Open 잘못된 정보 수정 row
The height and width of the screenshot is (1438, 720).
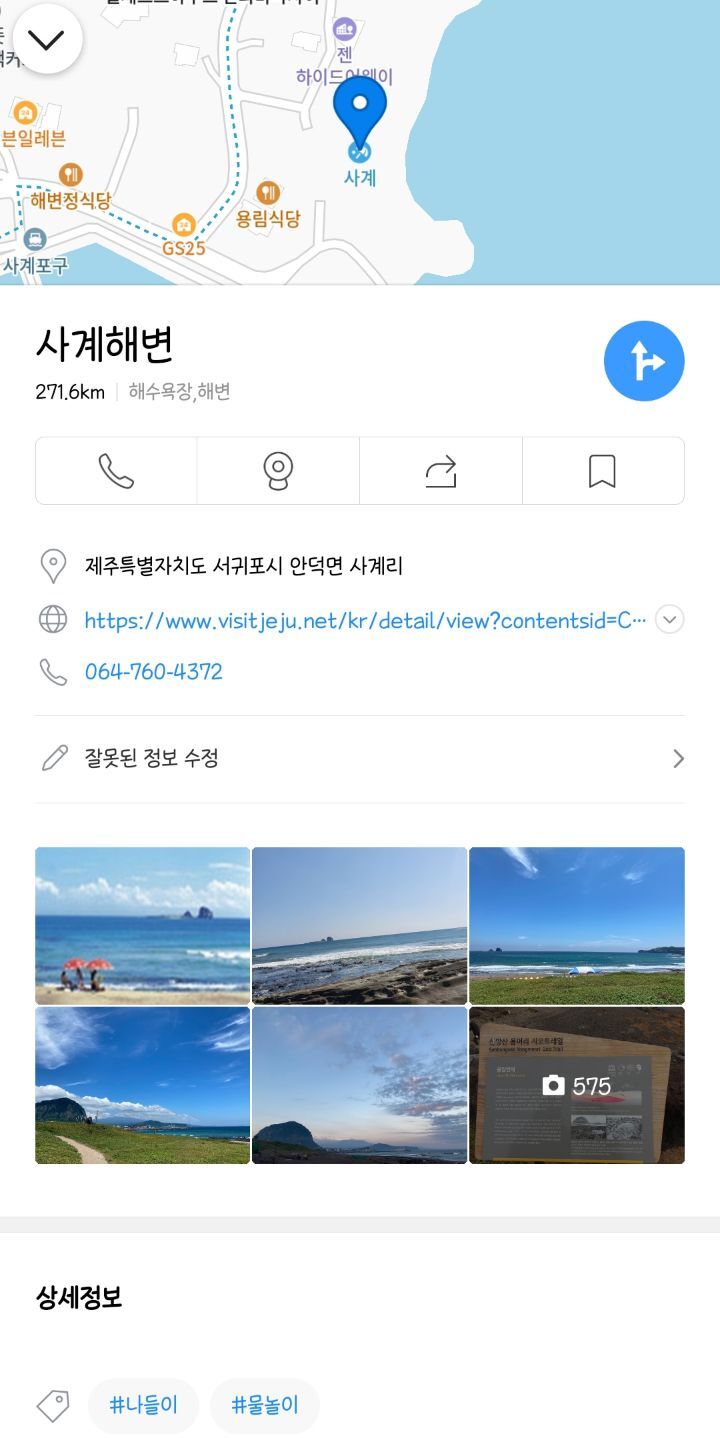point(360,759)
